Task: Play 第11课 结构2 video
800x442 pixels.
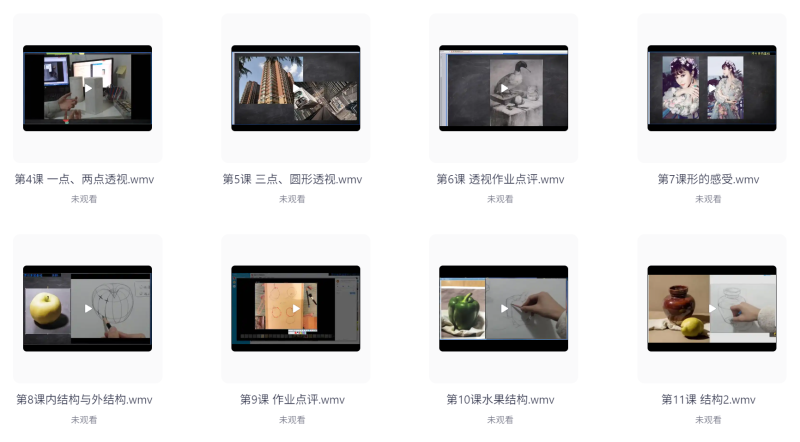Action: 712,308
